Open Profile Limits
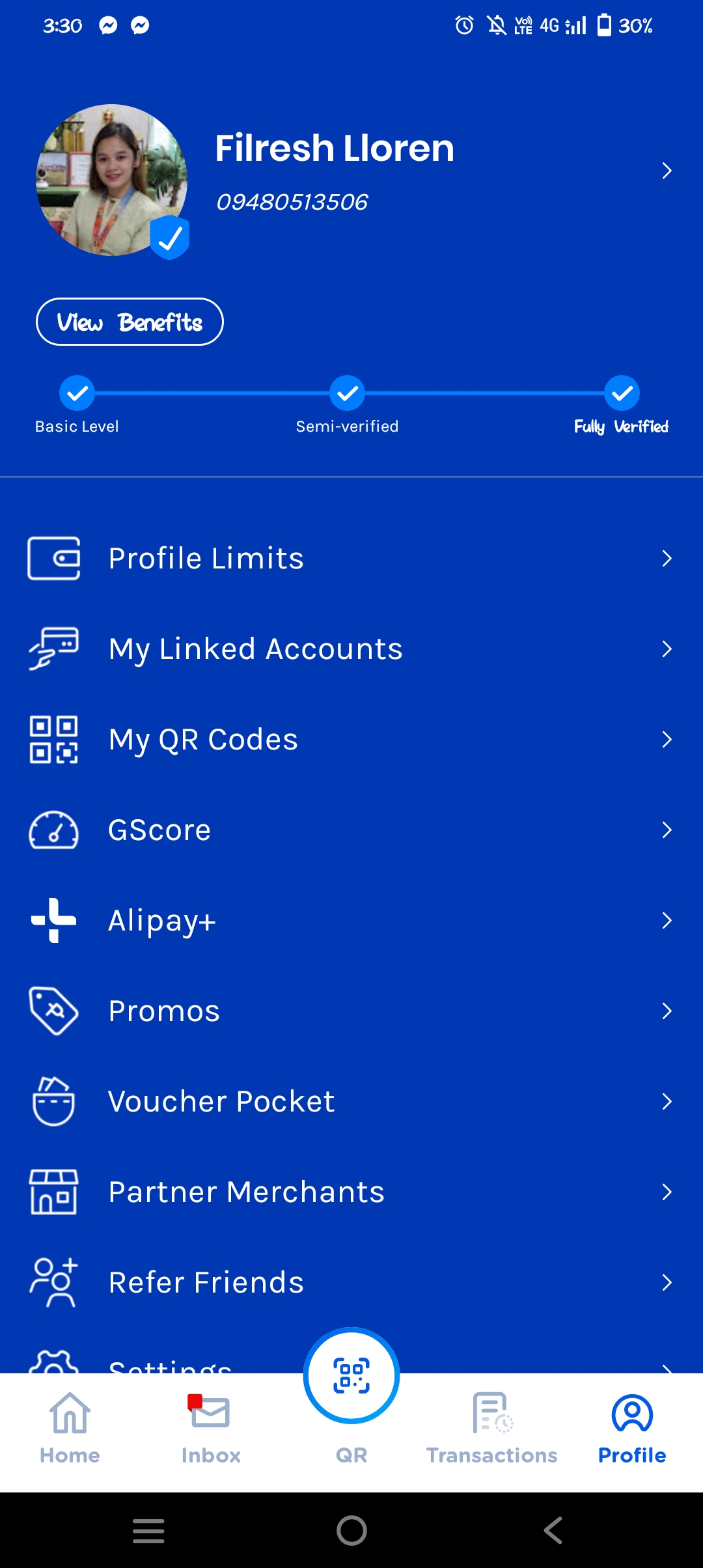 point(351,558)
